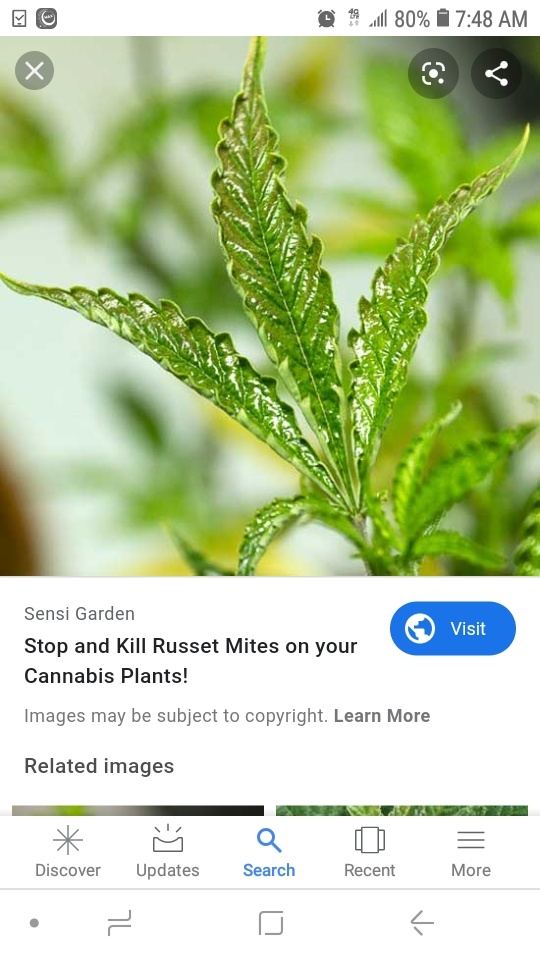This screenshot has width=540, height=960.
Task: Search this image with Google Lens
Action: [x=433, y=73]
